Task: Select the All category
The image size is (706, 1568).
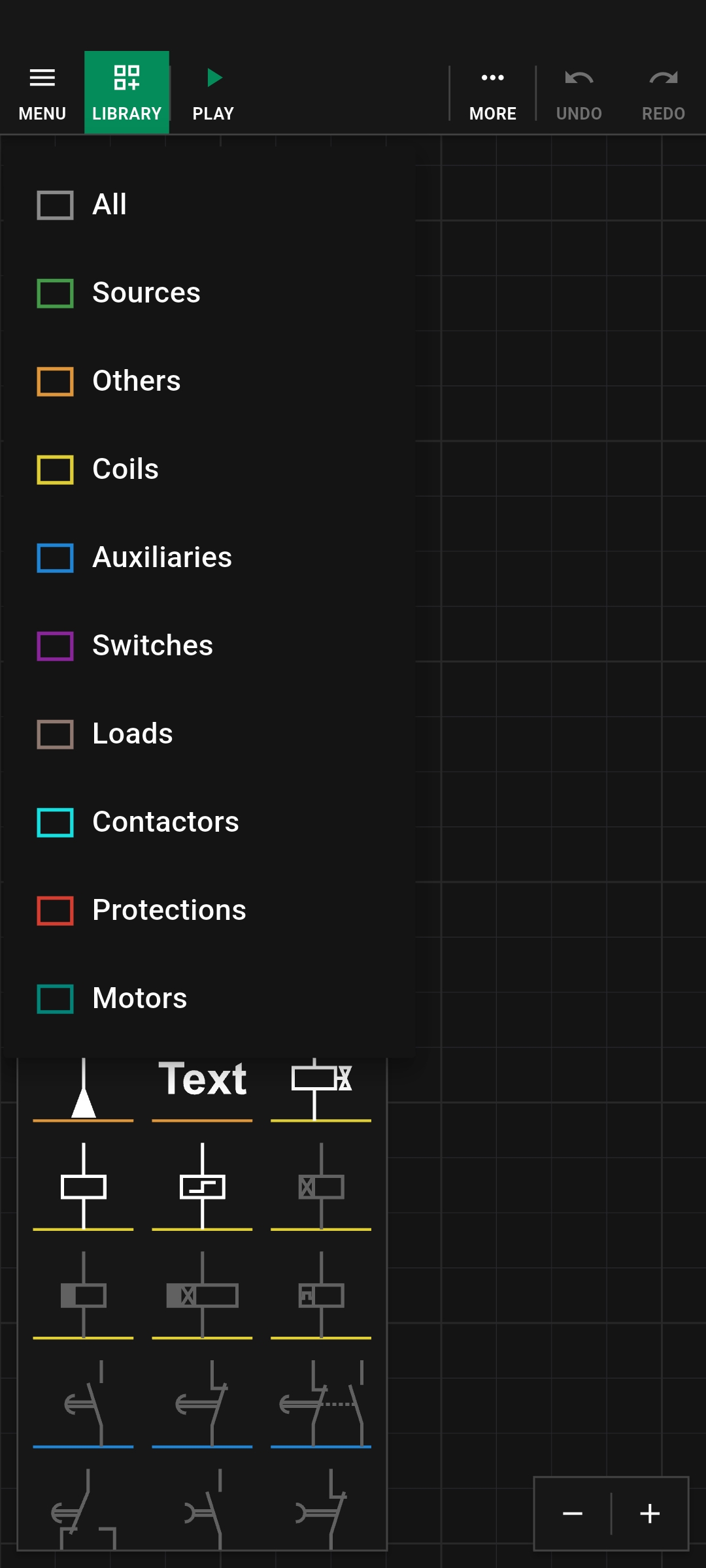Action: [x=109, y=205]
